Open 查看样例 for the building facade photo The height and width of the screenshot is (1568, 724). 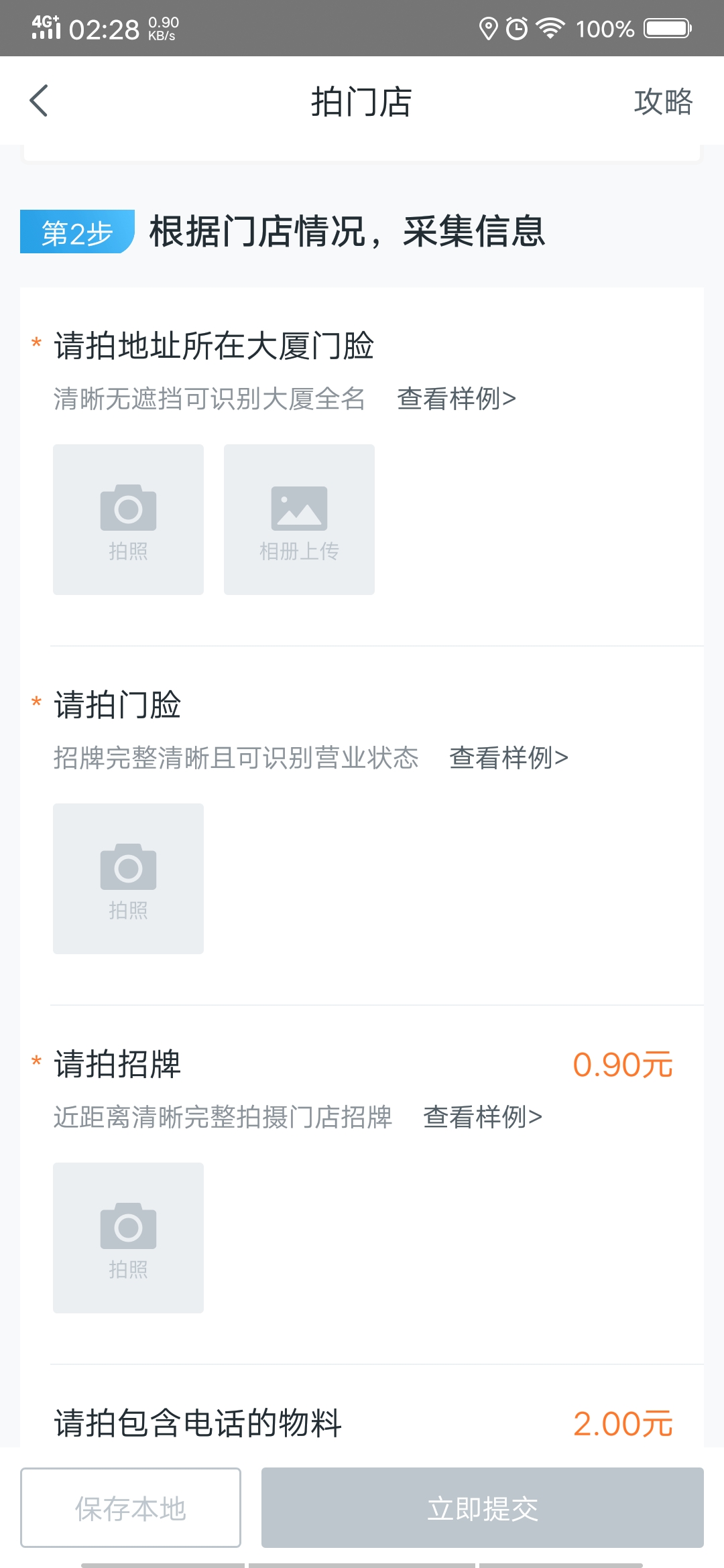(x=456, y=399)
